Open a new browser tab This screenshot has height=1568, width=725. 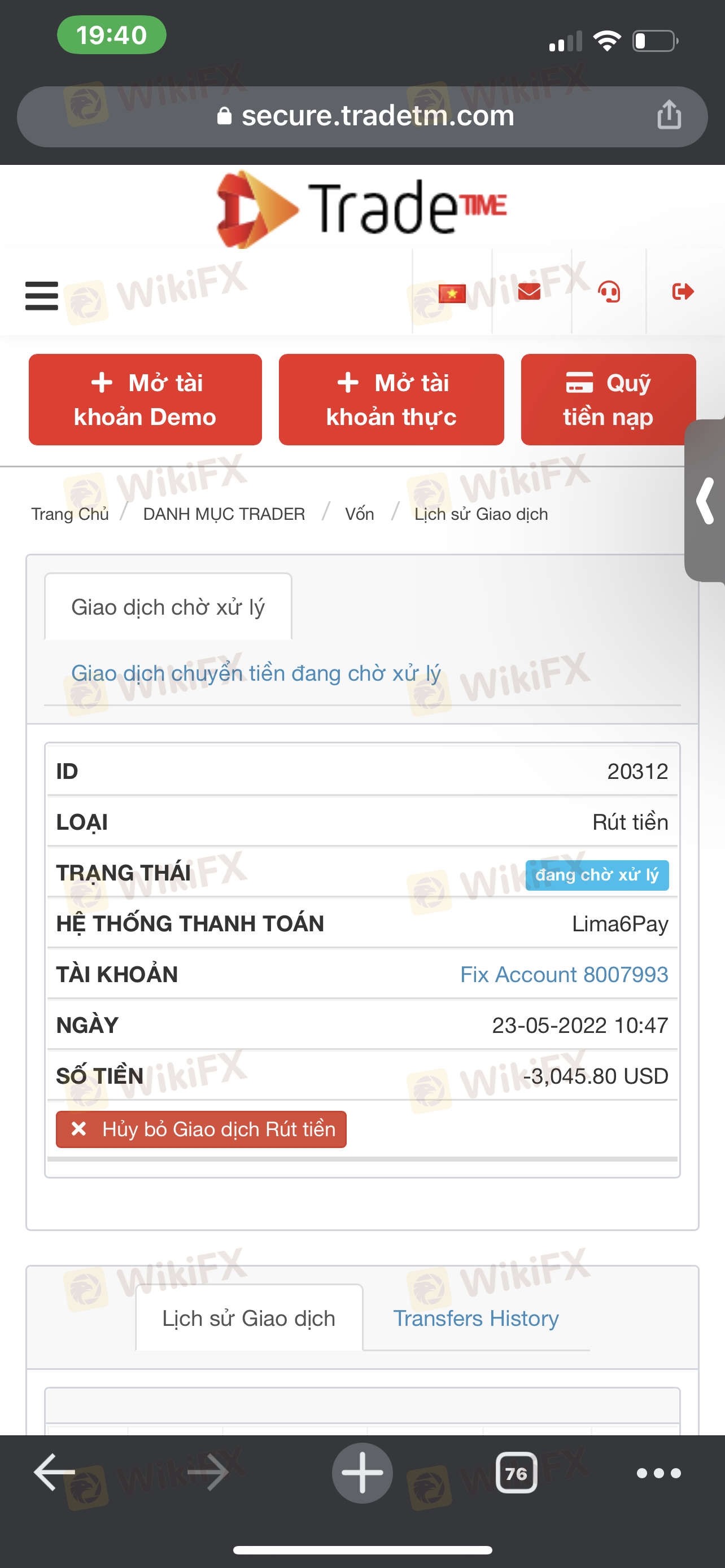pos(362,1473)
